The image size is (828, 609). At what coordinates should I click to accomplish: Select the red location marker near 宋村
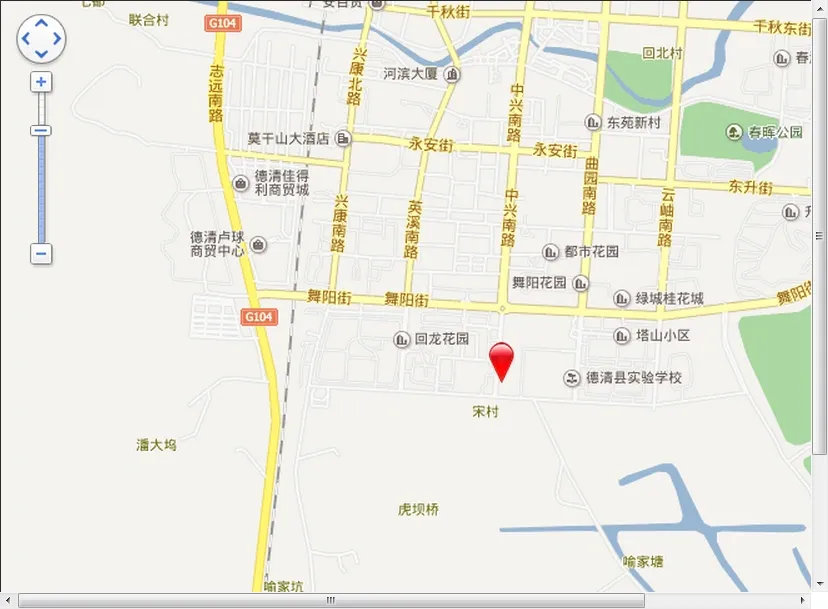(501, 359)
